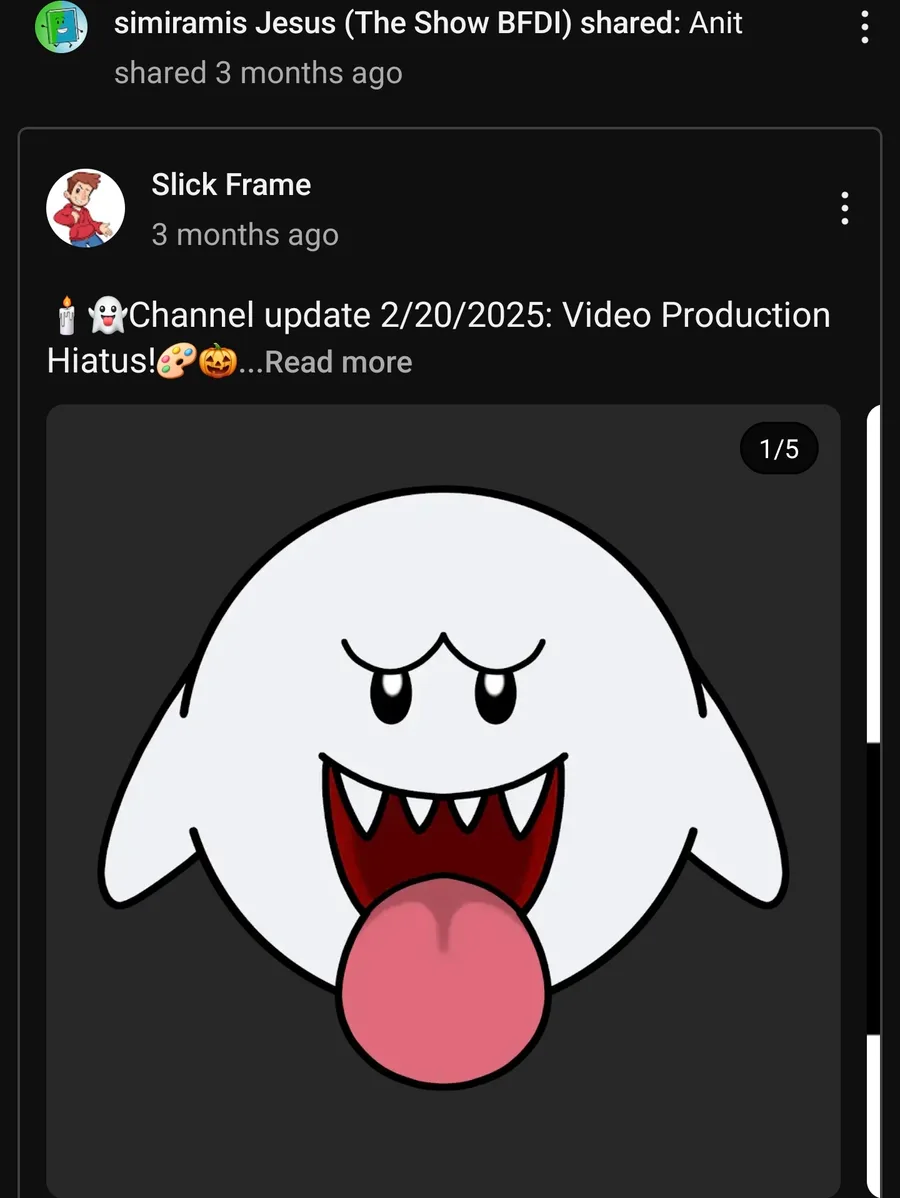Viewport: 900px width, 1198px height.
Task: Open simiramis Jesus's channel avatar
Action: [x=62, y=25]
